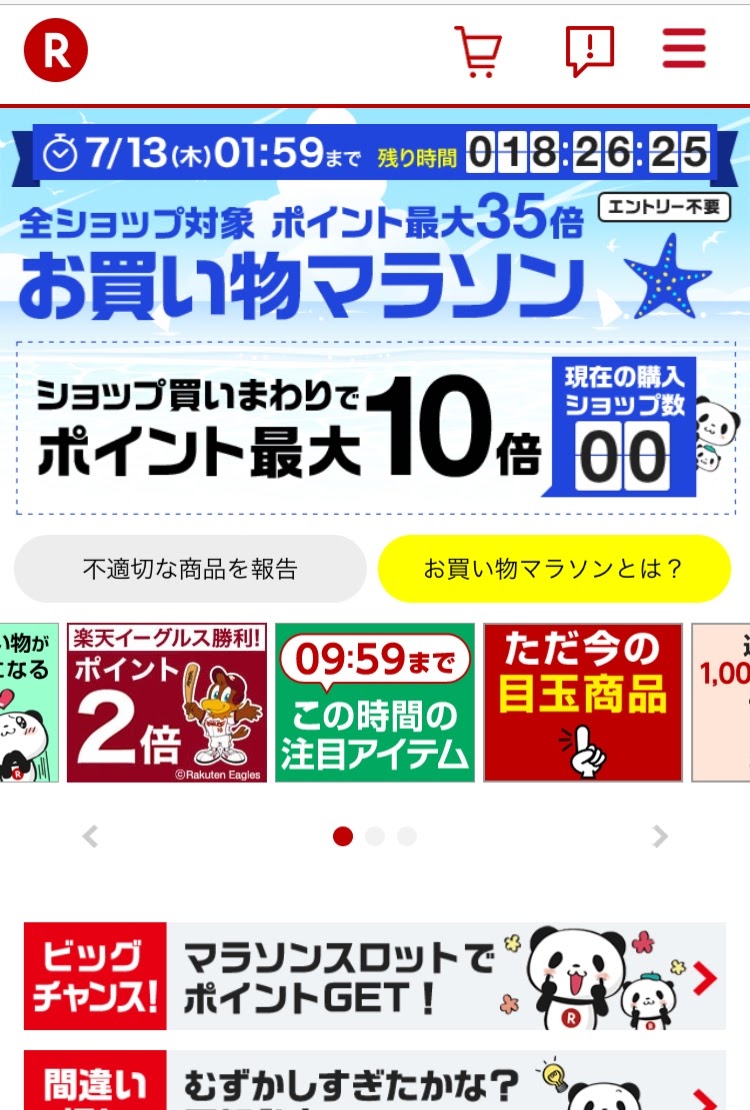Open the notification message icon

pyautogui.click(x=589, y=50)
